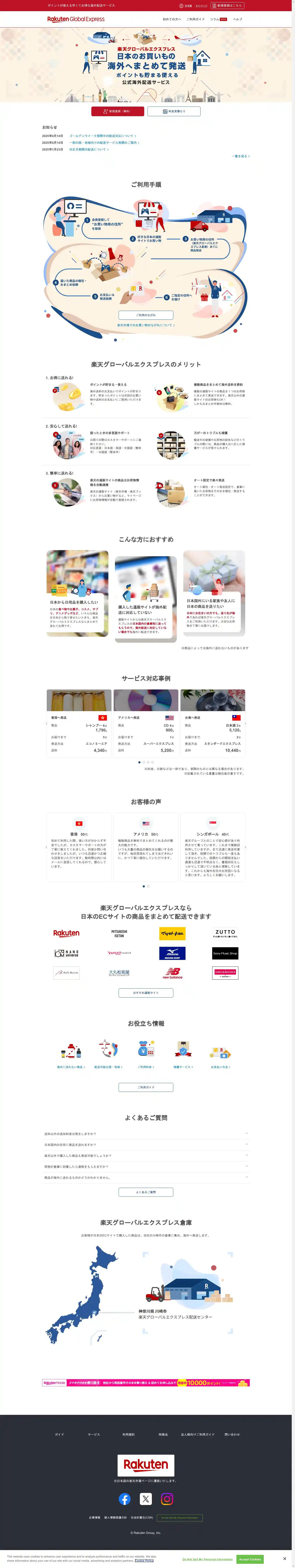Viewport: 295px width, 1568px height.
Task: Go to the ヘルプ navigation item
Action: pyautogui.click(x=237, y=19)
